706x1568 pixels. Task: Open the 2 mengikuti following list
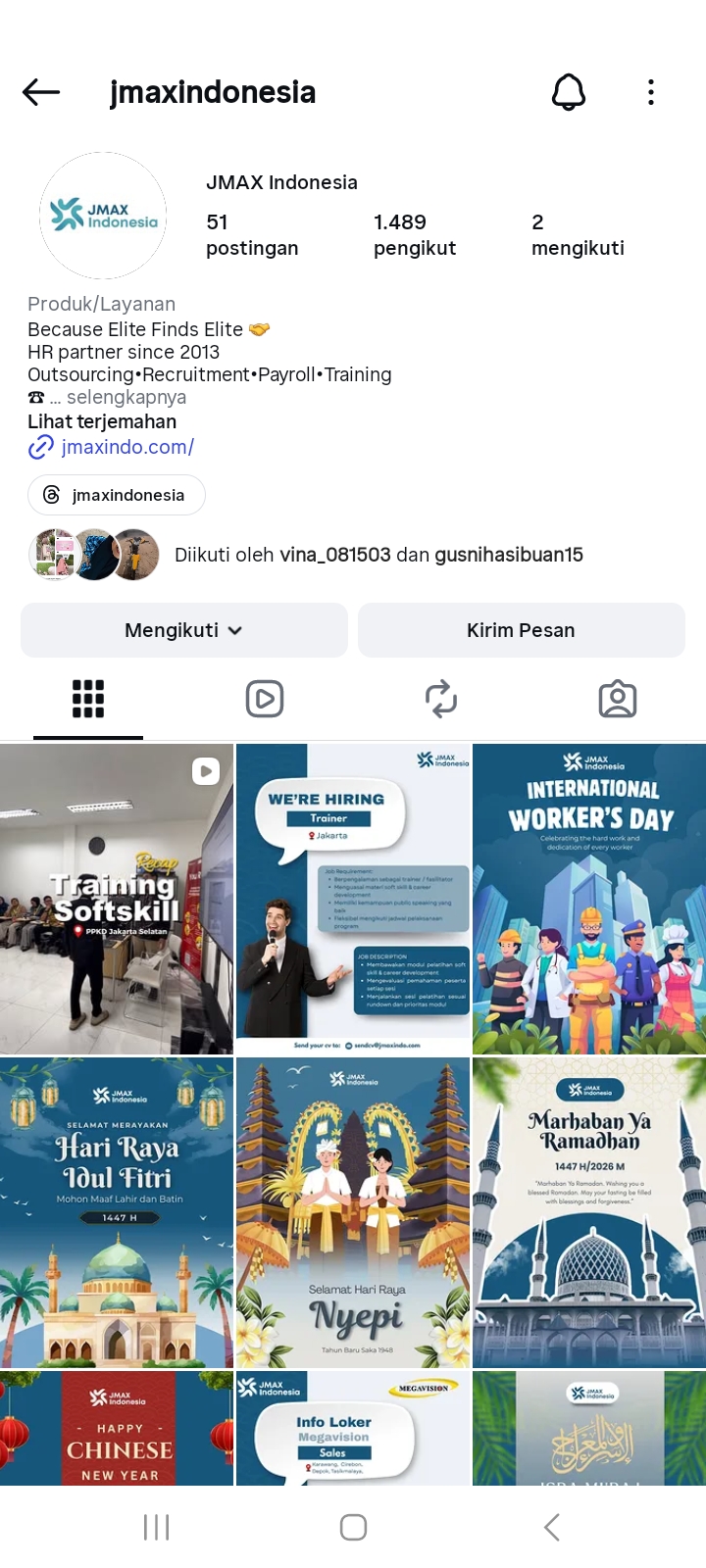pyautogui.click(x=578, y=235)
